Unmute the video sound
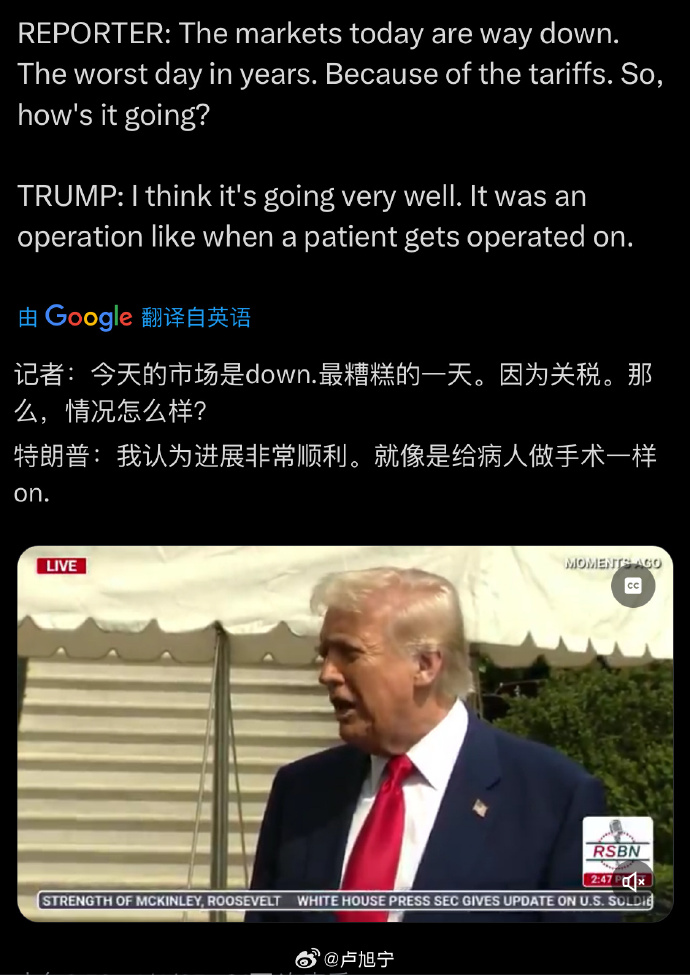690x975 pixels. pyautogui.click(x=634, y=880)
